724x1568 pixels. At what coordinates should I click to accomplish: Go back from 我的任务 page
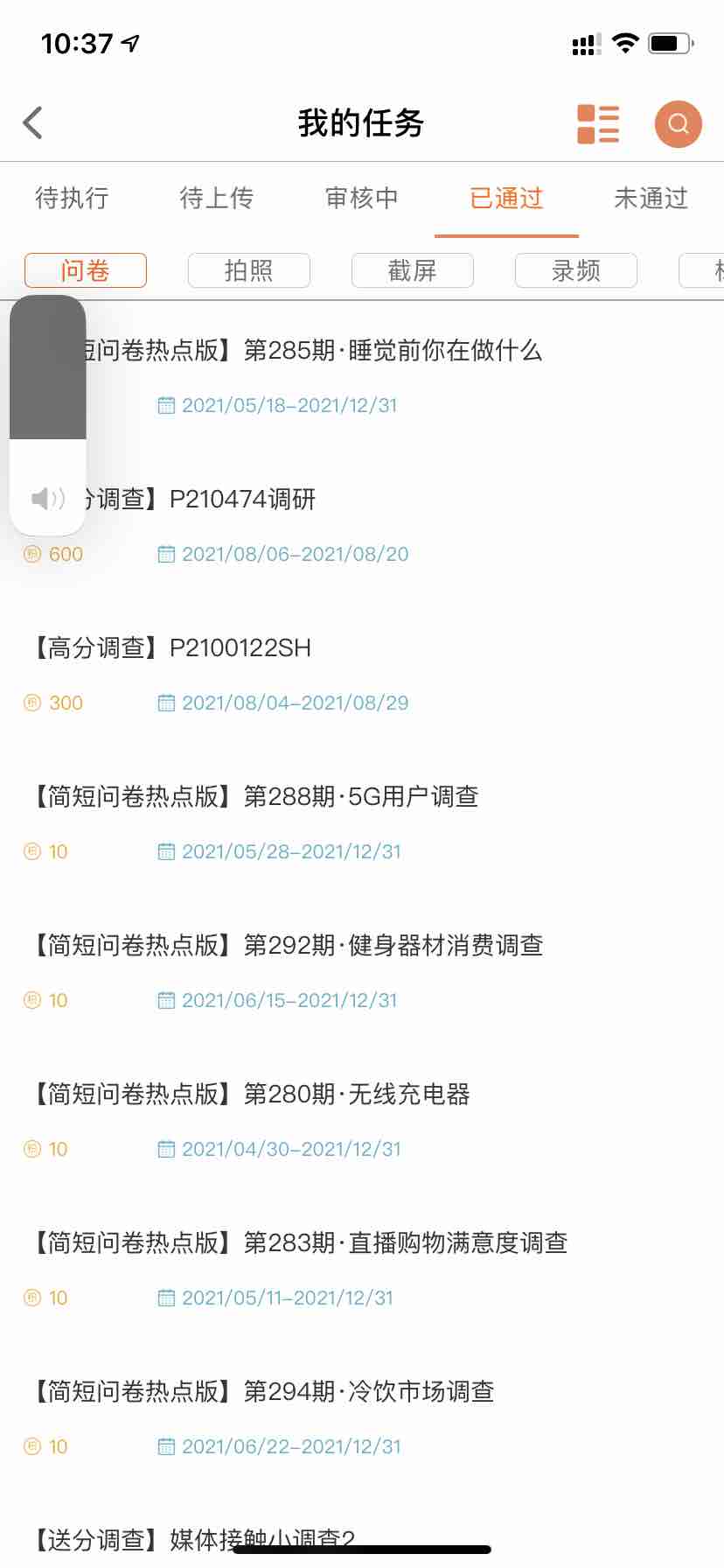pyautogui.click(x=33, y=122)
